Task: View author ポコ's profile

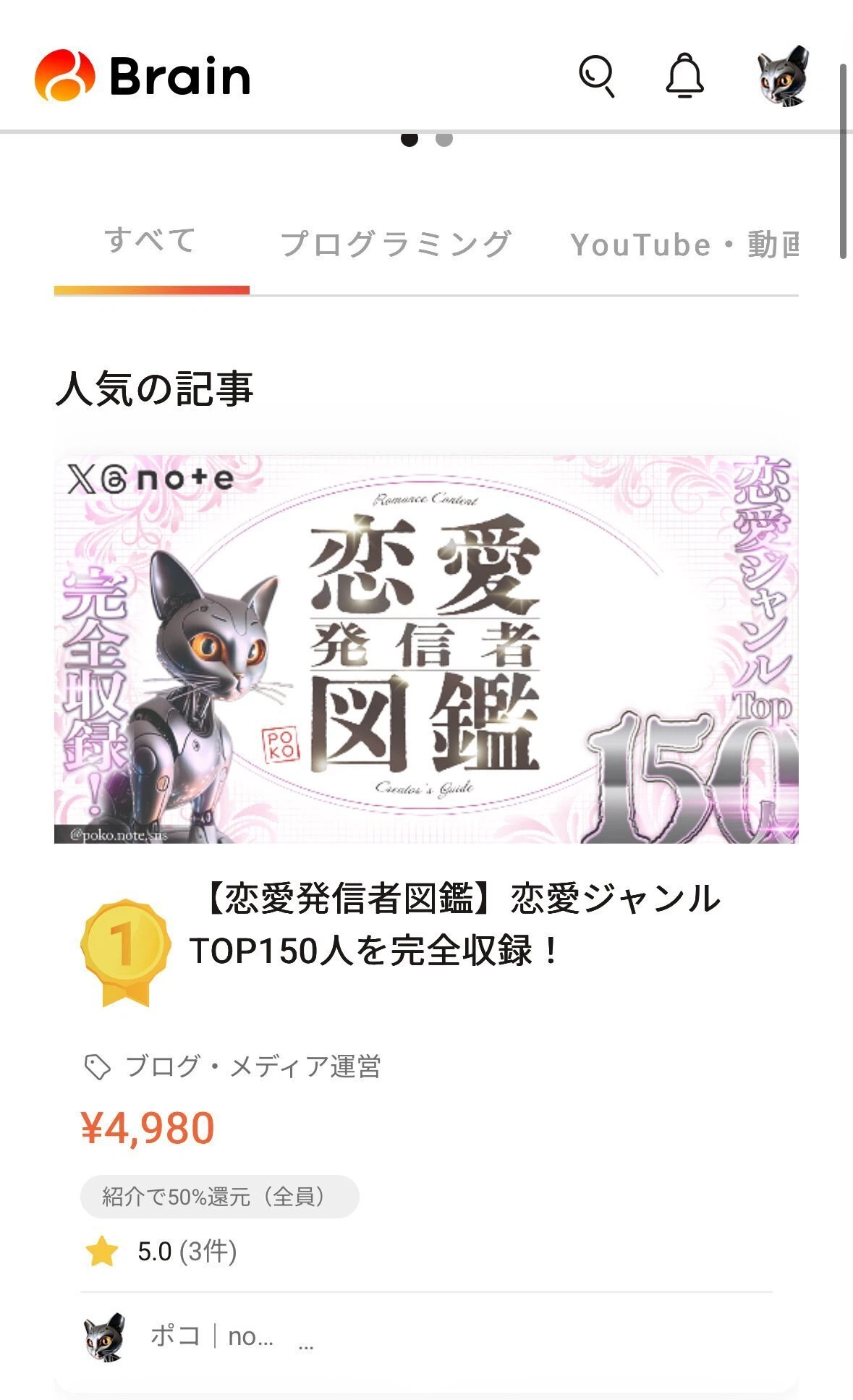Action: click(176, 1336)
